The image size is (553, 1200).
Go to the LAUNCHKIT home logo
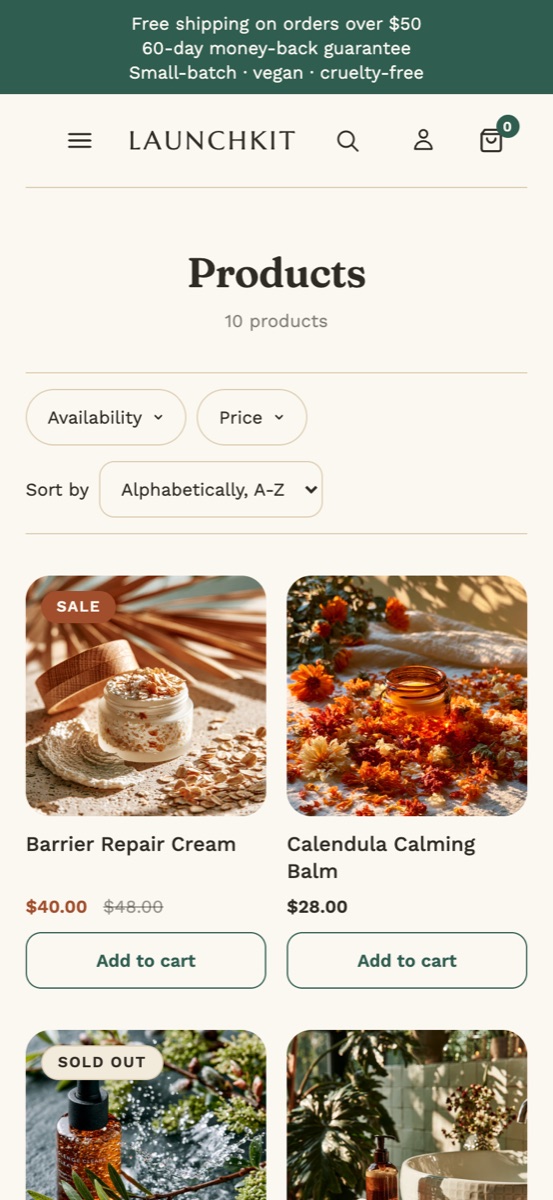[212, 141]
